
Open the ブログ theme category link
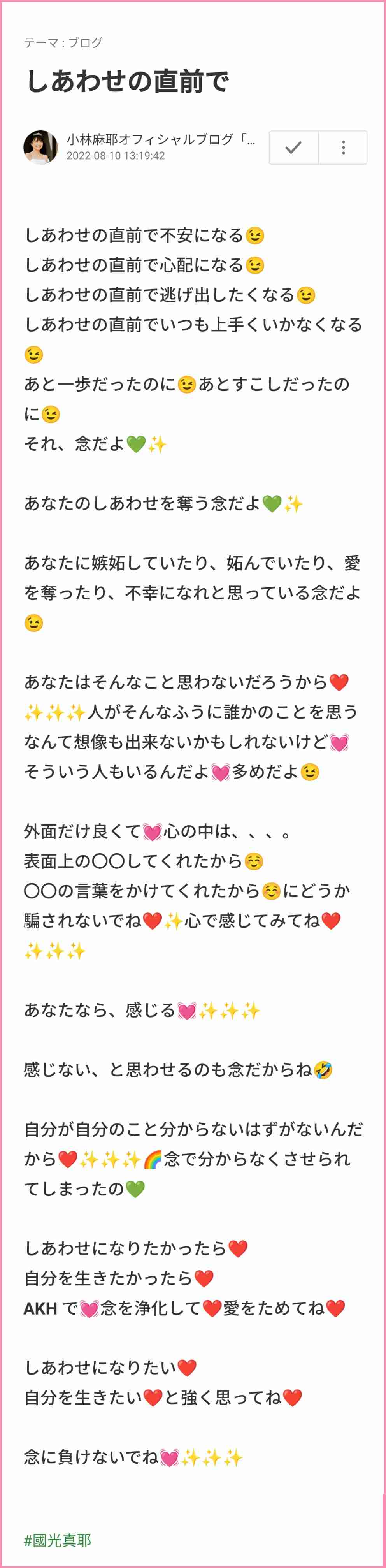[85, 42]
